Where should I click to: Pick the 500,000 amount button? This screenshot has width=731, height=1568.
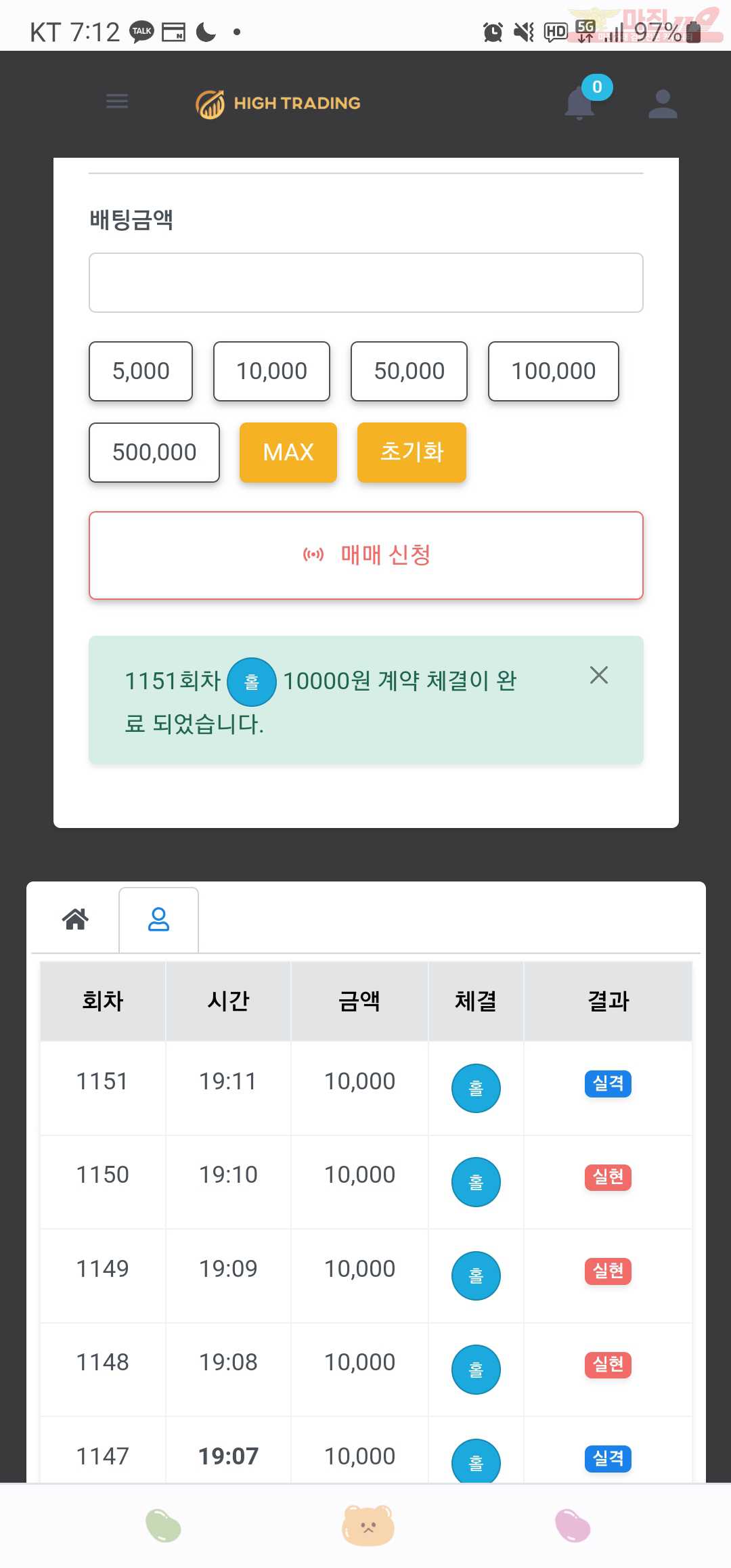tap(154, 452)
